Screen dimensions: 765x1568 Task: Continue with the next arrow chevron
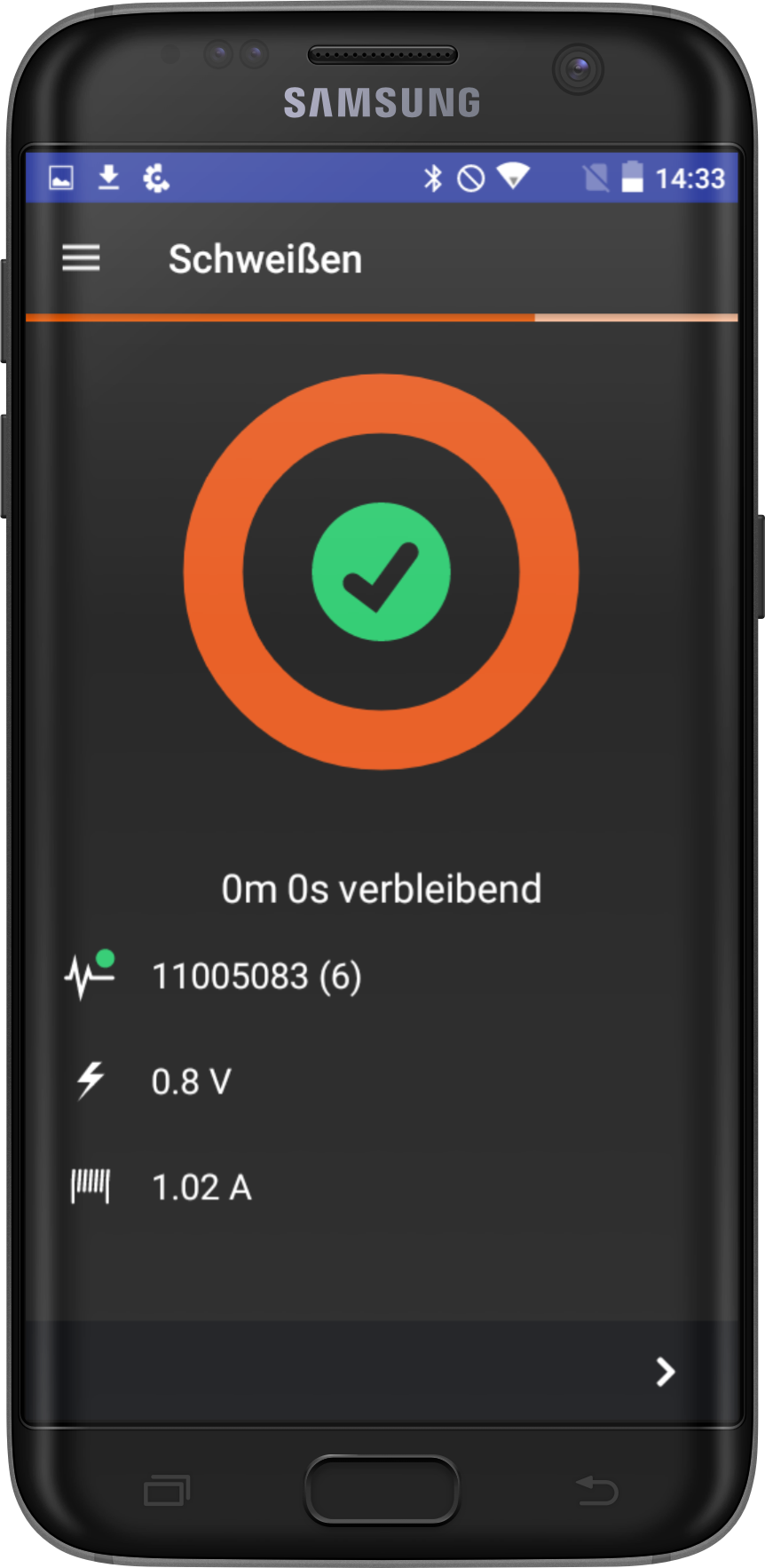coord(666,1372)
